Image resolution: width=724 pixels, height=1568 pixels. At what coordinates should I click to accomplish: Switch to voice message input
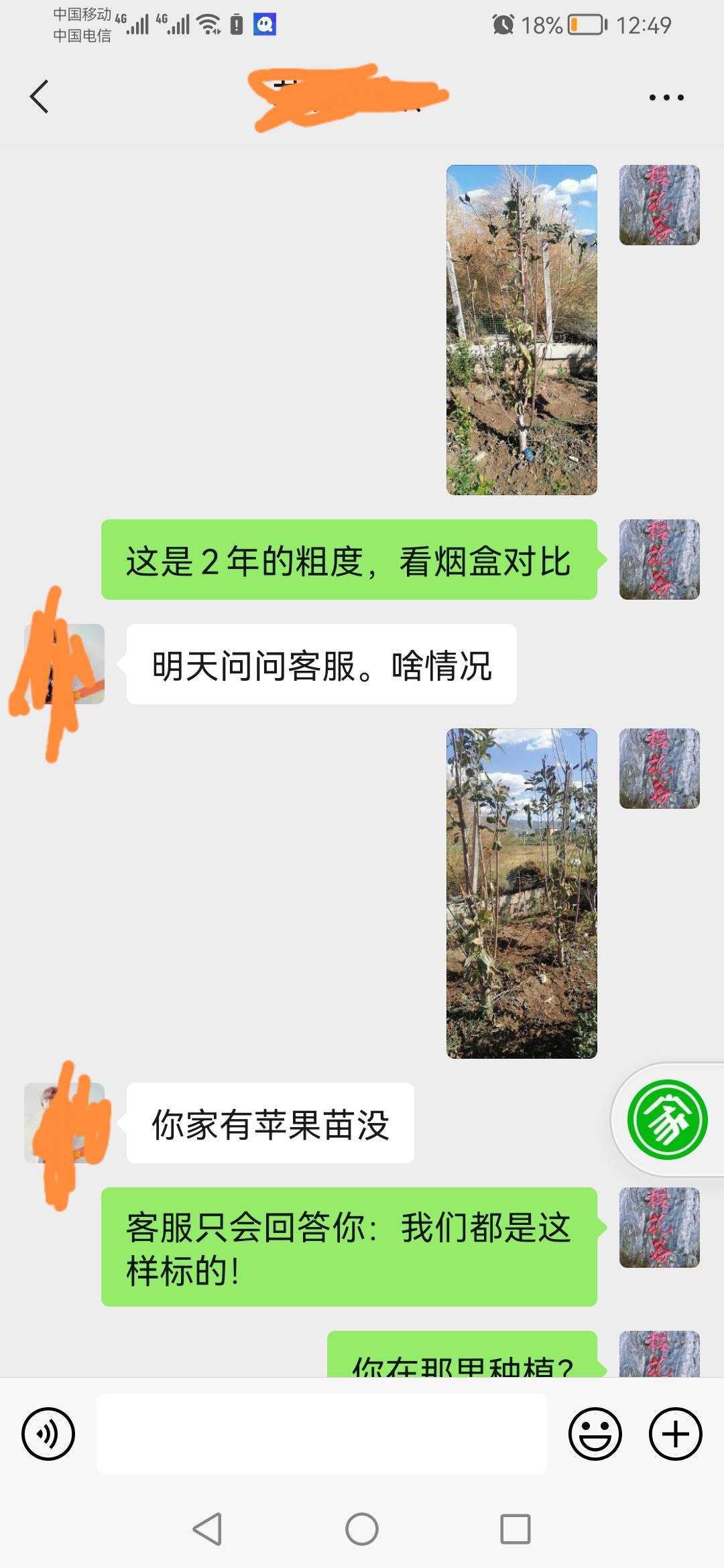pyautogui.click(x=48, y=1434)
